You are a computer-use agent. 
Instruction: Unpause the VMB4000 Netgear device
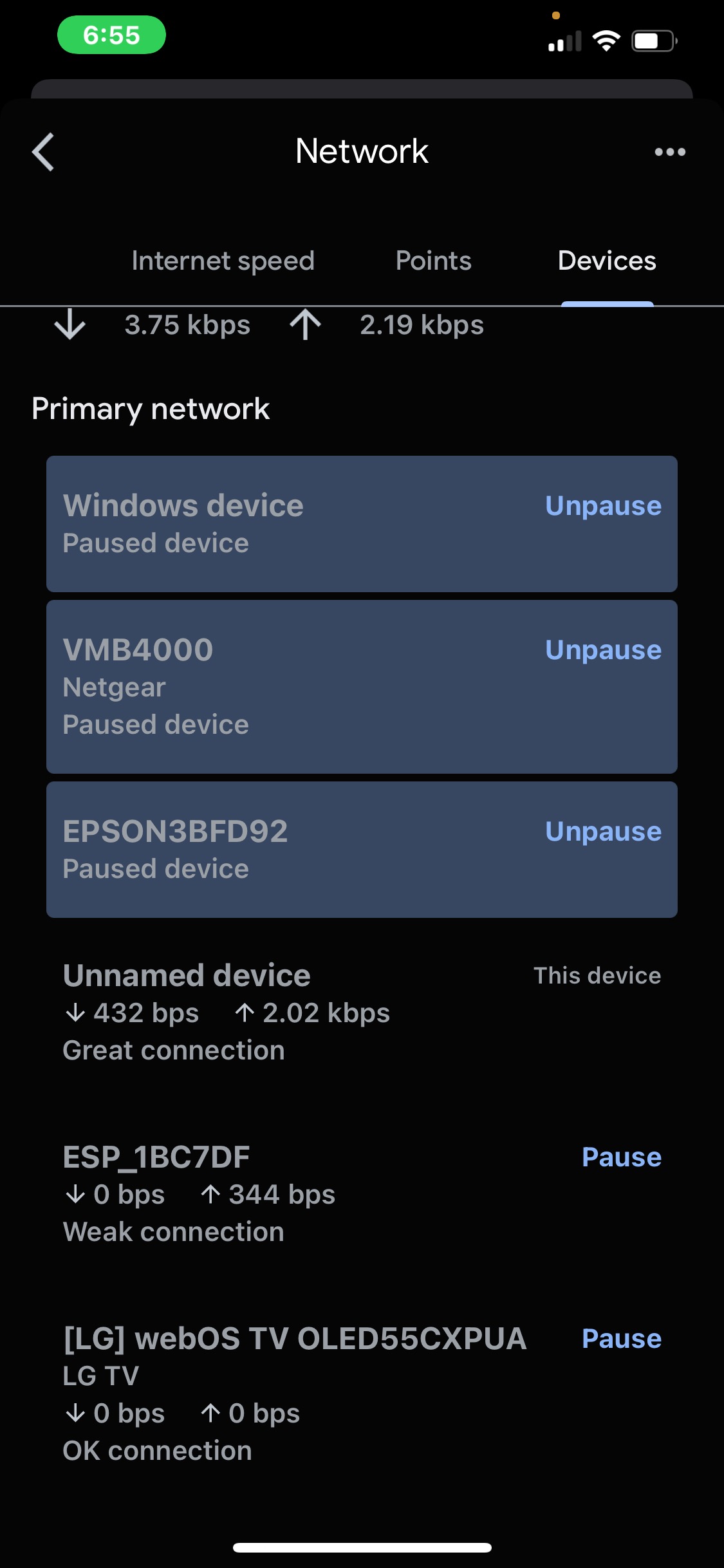click(603, 650)
